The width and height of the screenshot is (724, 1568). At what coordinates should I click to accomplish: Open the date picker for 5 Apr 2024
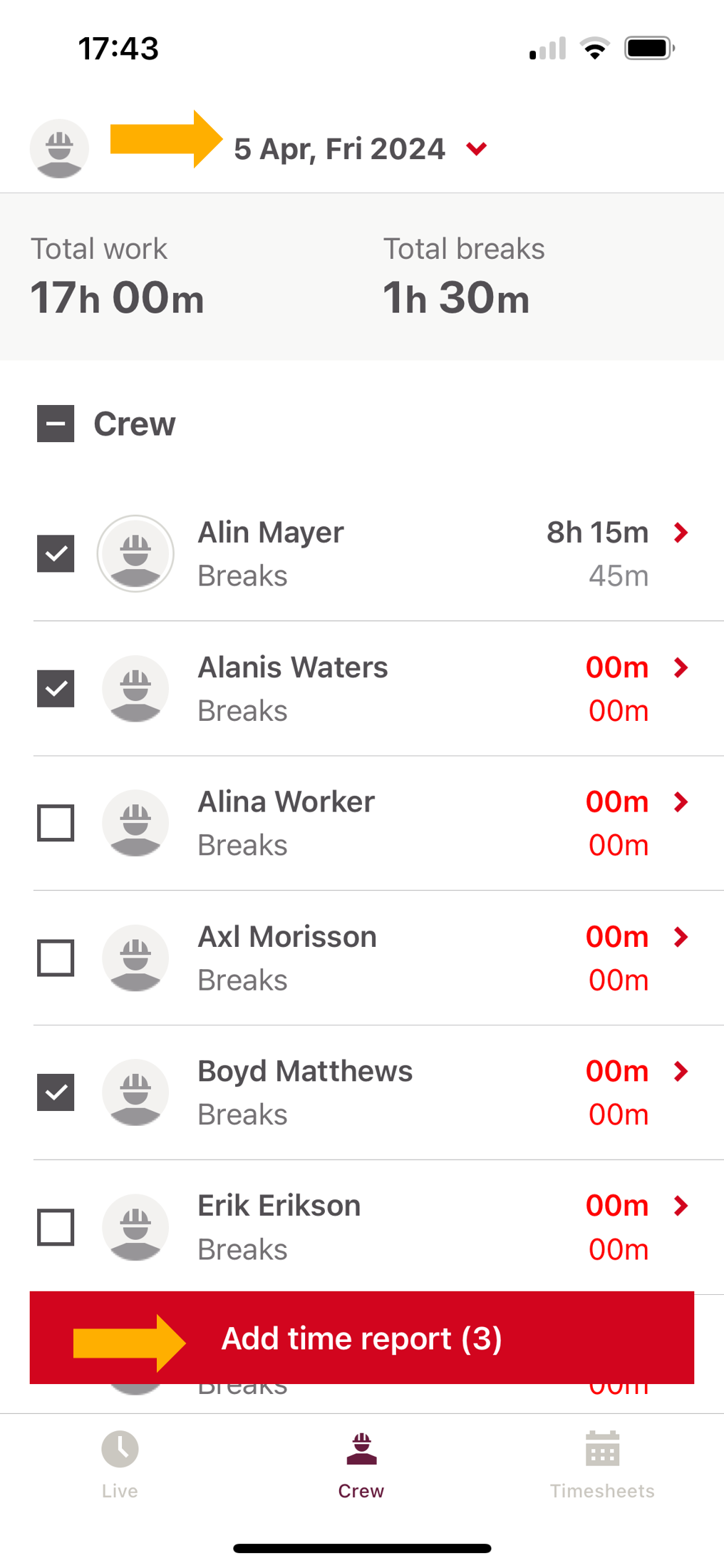(x=340, y=148)
